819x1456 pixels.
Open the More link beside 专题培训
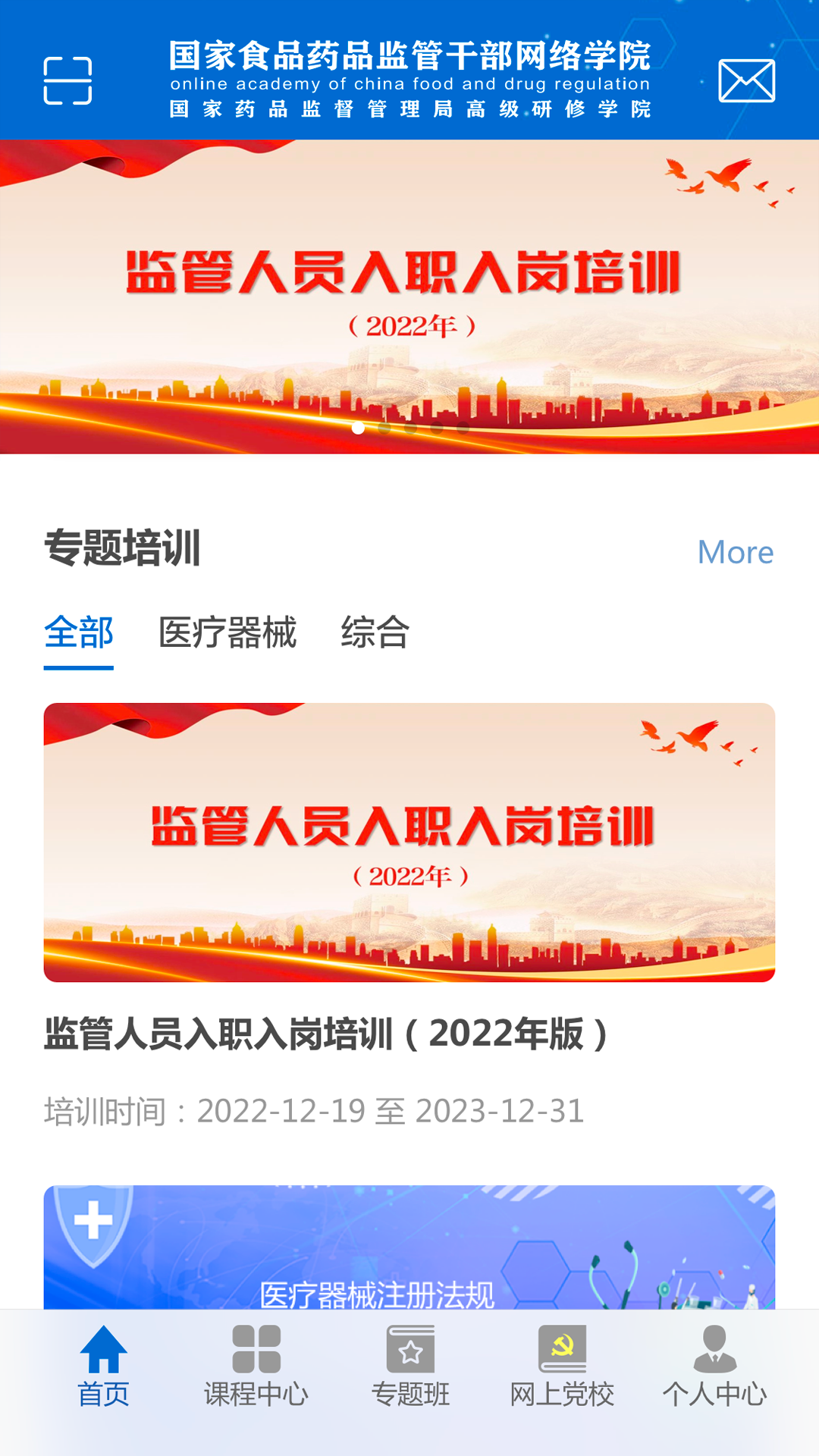pyautogui.click(x=735, y=552)
